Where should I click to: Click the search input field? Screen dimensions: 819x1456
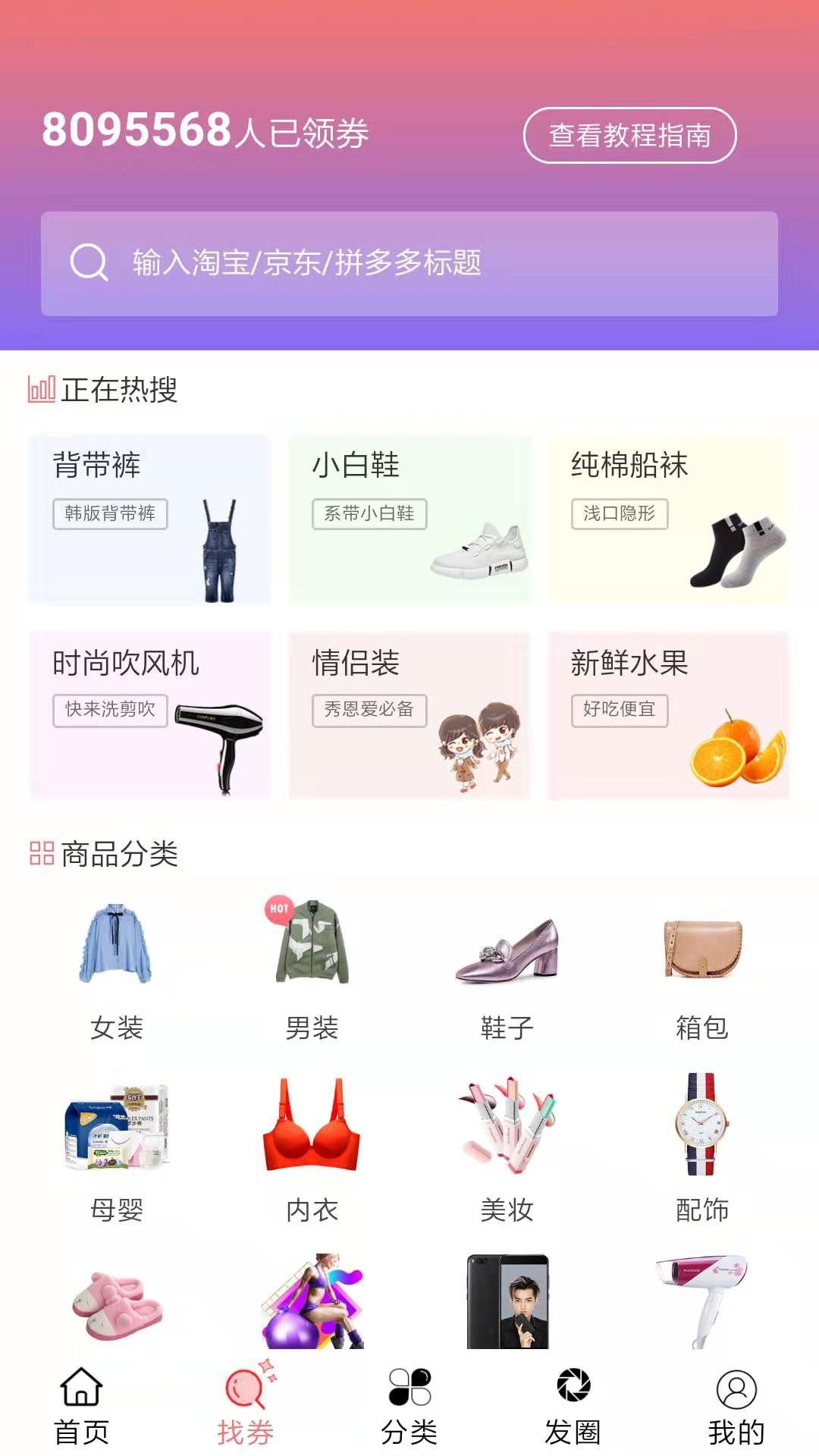pyautogui.click(x=409, y=262)
